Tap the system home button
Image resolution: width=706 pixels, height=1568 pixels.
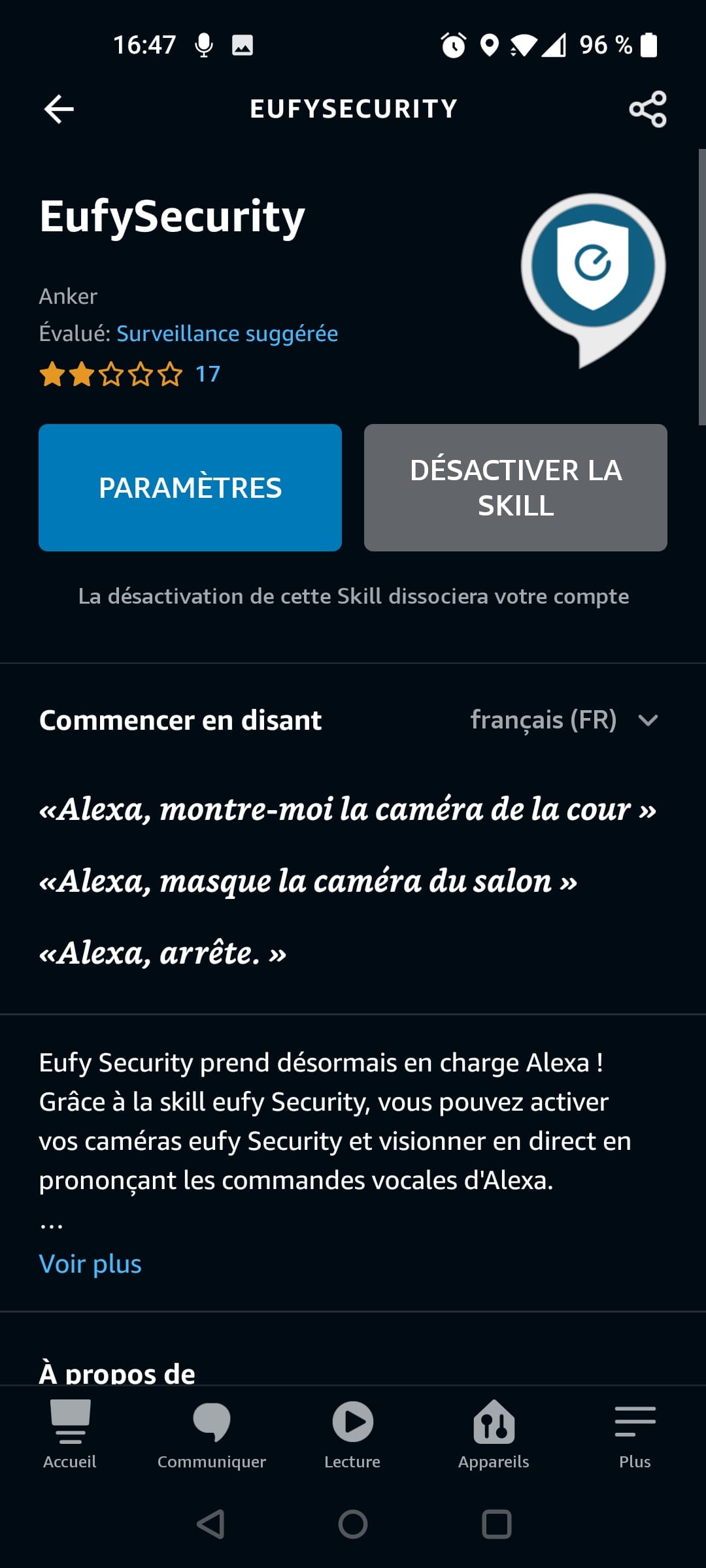click(x=352, y=1524)
